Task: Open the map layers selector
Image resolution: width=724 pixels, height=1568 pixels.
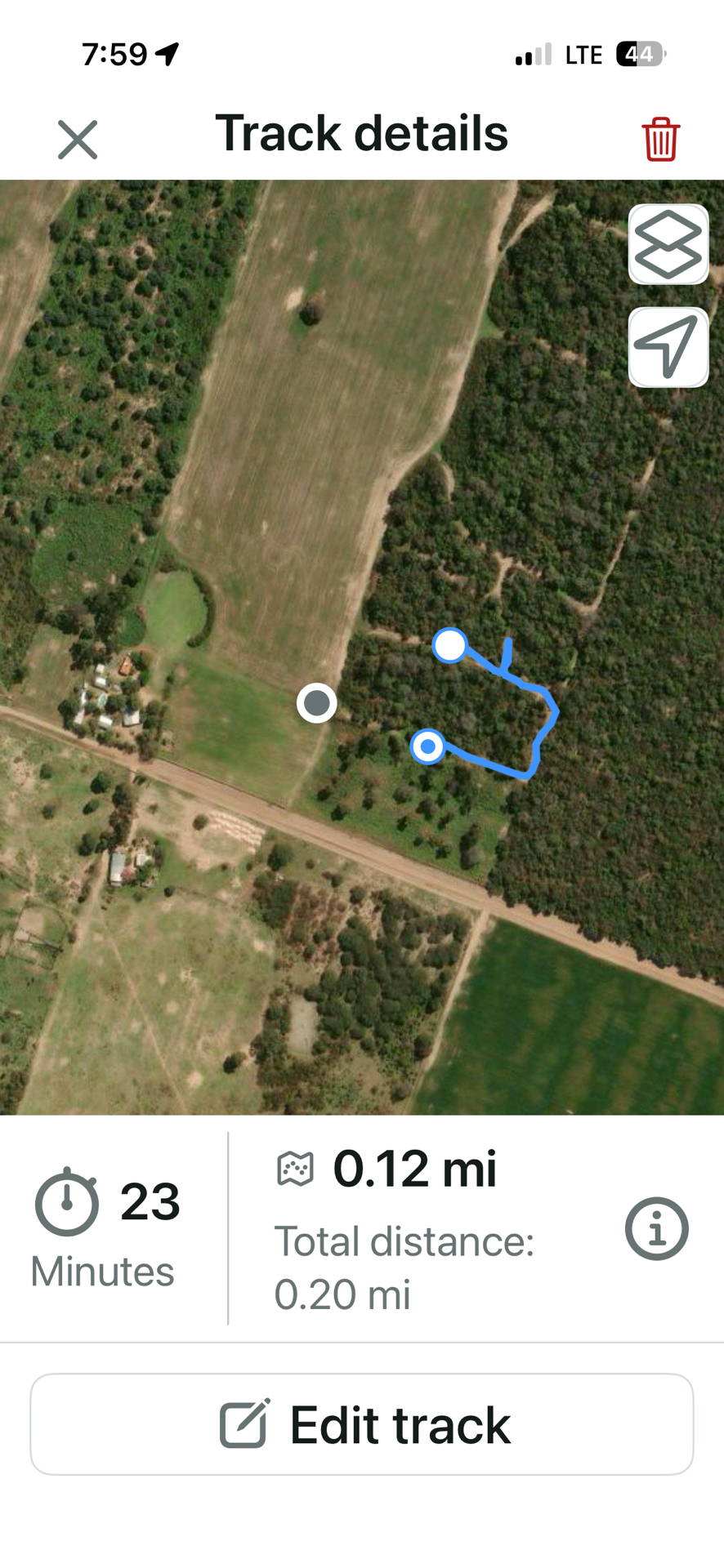Action: click(x=668, y=244)
